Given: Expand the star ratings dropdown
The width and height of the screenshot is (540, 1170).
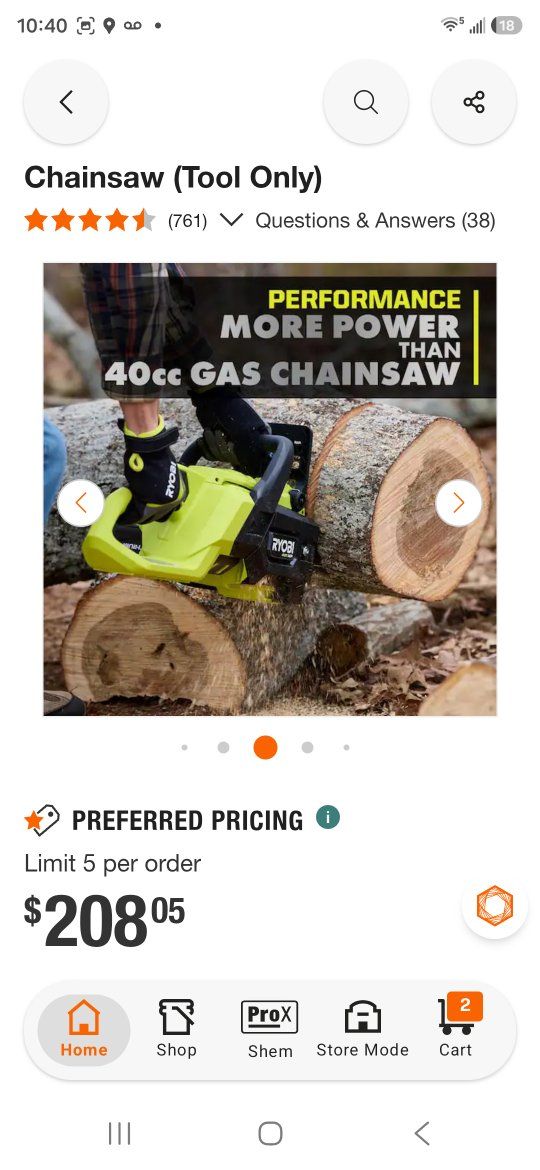Looking at the screenshot, I should 233,220.
